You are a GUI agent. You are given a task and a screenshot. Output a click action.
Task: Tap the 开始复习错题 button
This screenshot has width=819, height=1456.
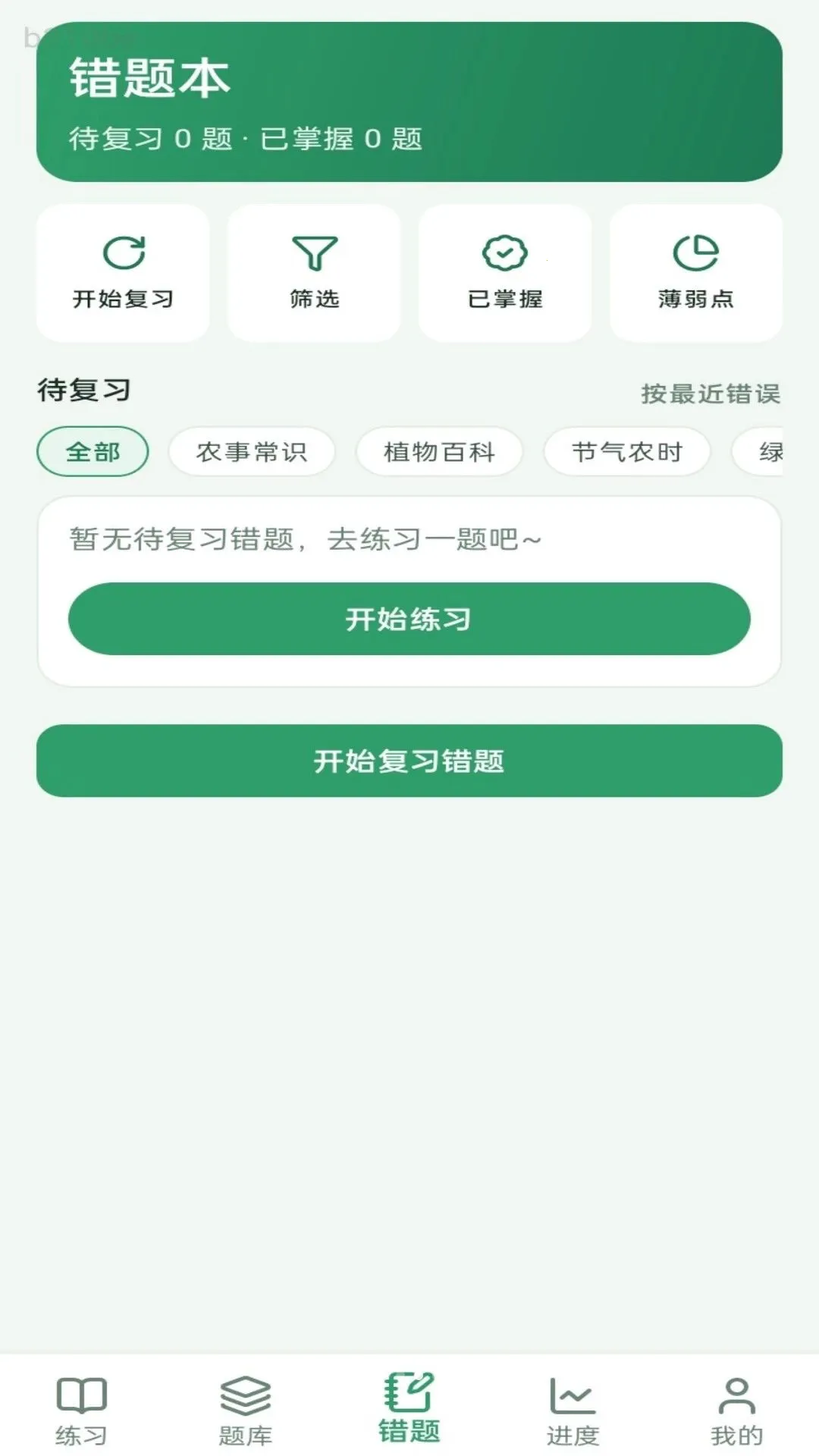[409, 761]
